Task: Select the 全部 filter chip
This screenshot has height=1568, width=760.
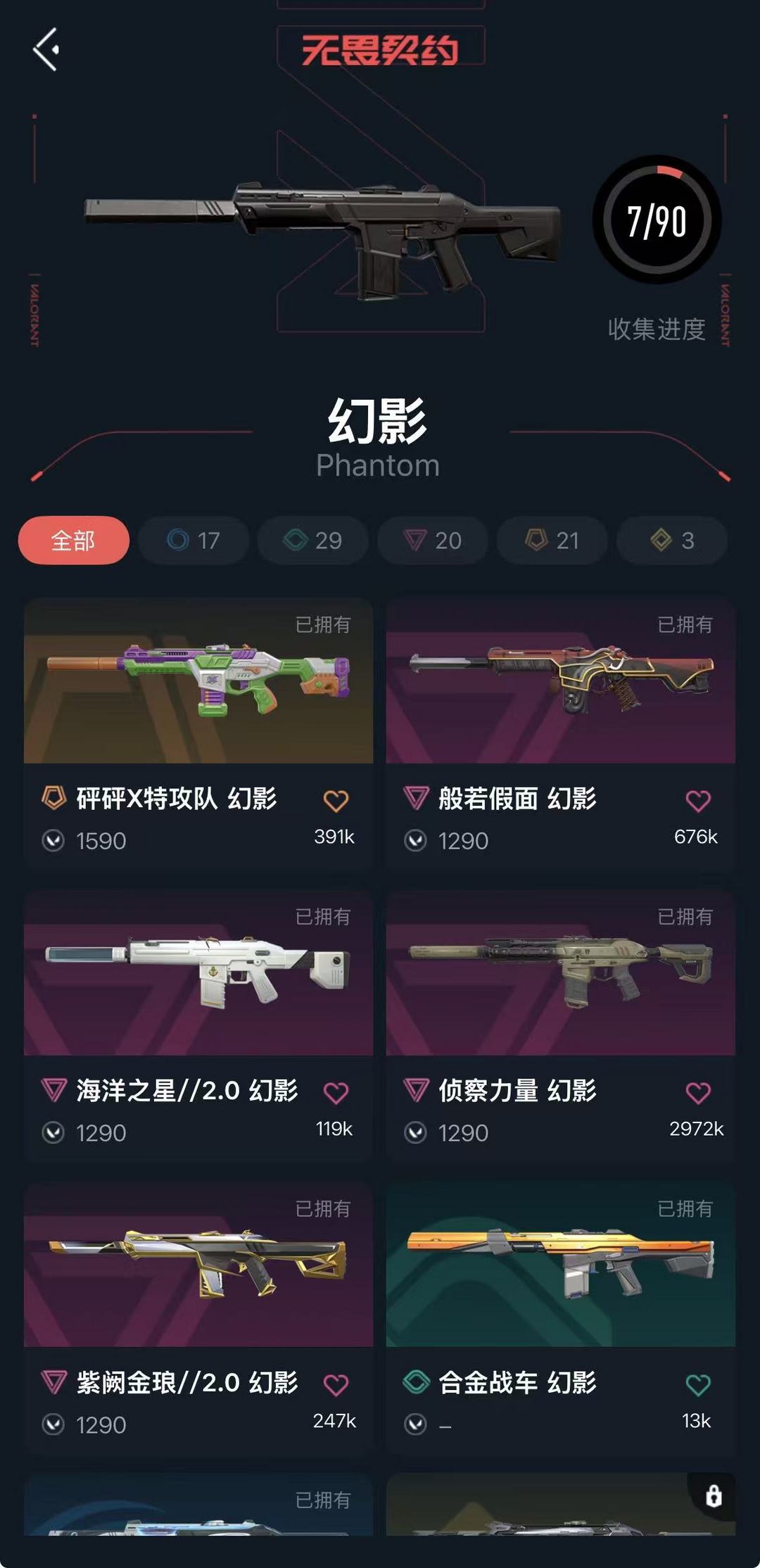Action: pos(74,540)
